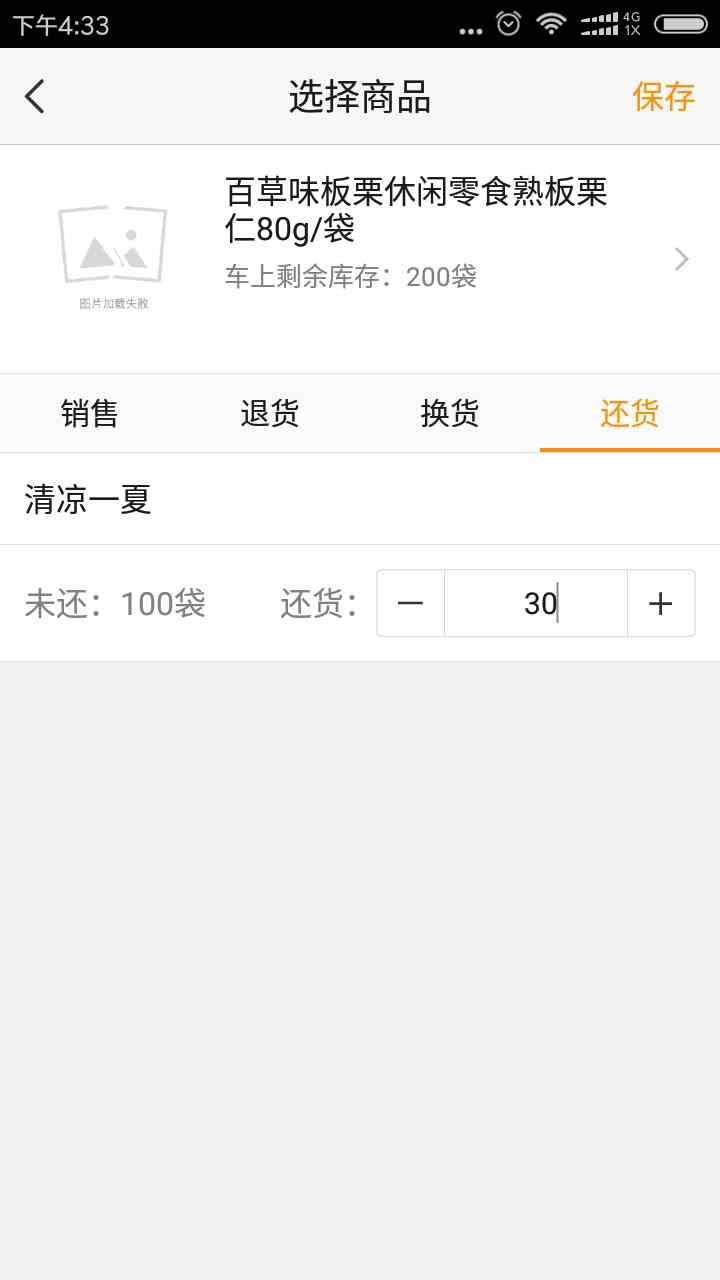The image size is (720, 1280).
Task: Increase the 还货 quantity with plus
Action: pyautogui.click(x=660, y=603)
